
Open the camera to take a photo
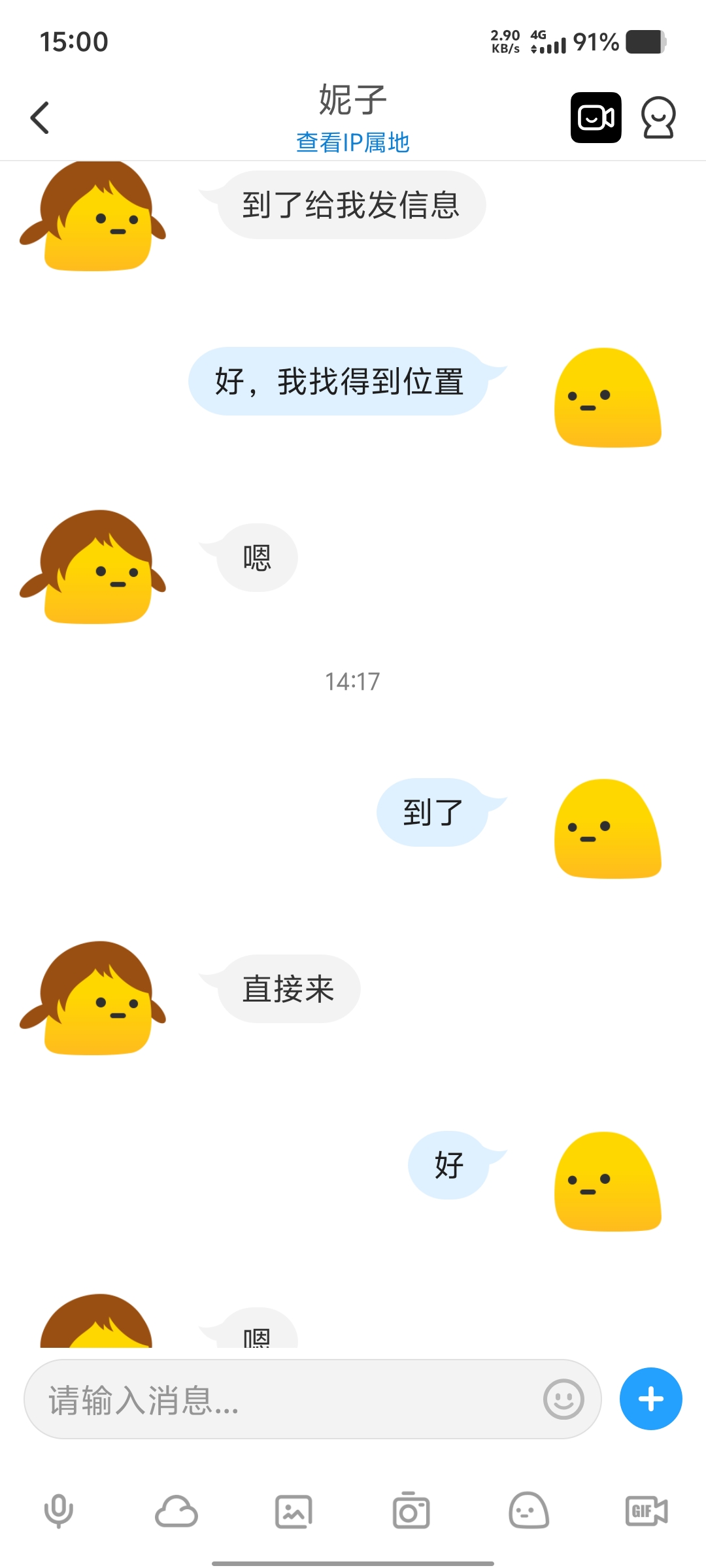coord(411,1511)
